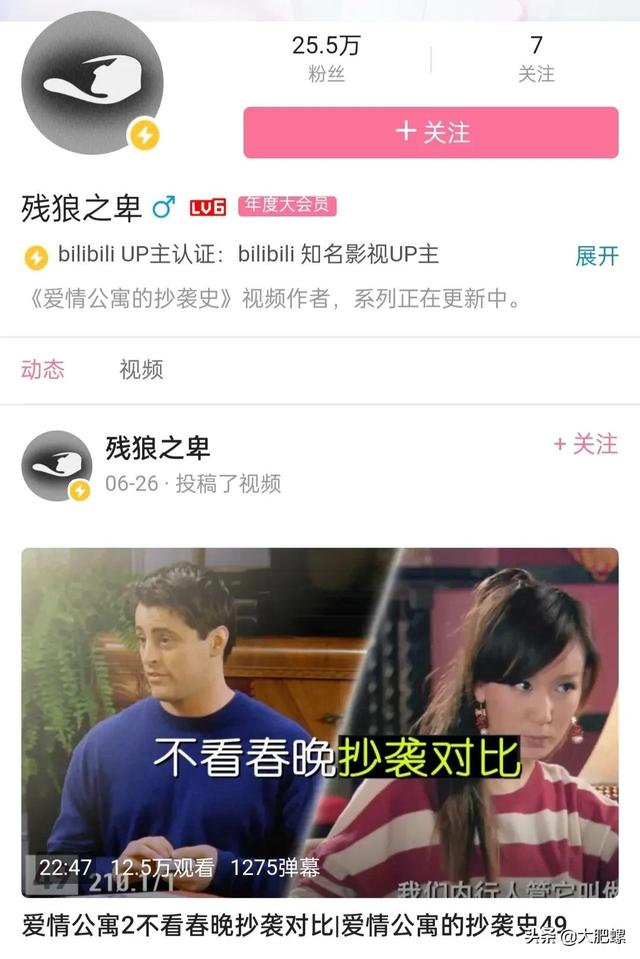Switch to the 视频 tab
Image resolution: width=640 pixels, height=959 pixels.
click(x=141, y=369)
